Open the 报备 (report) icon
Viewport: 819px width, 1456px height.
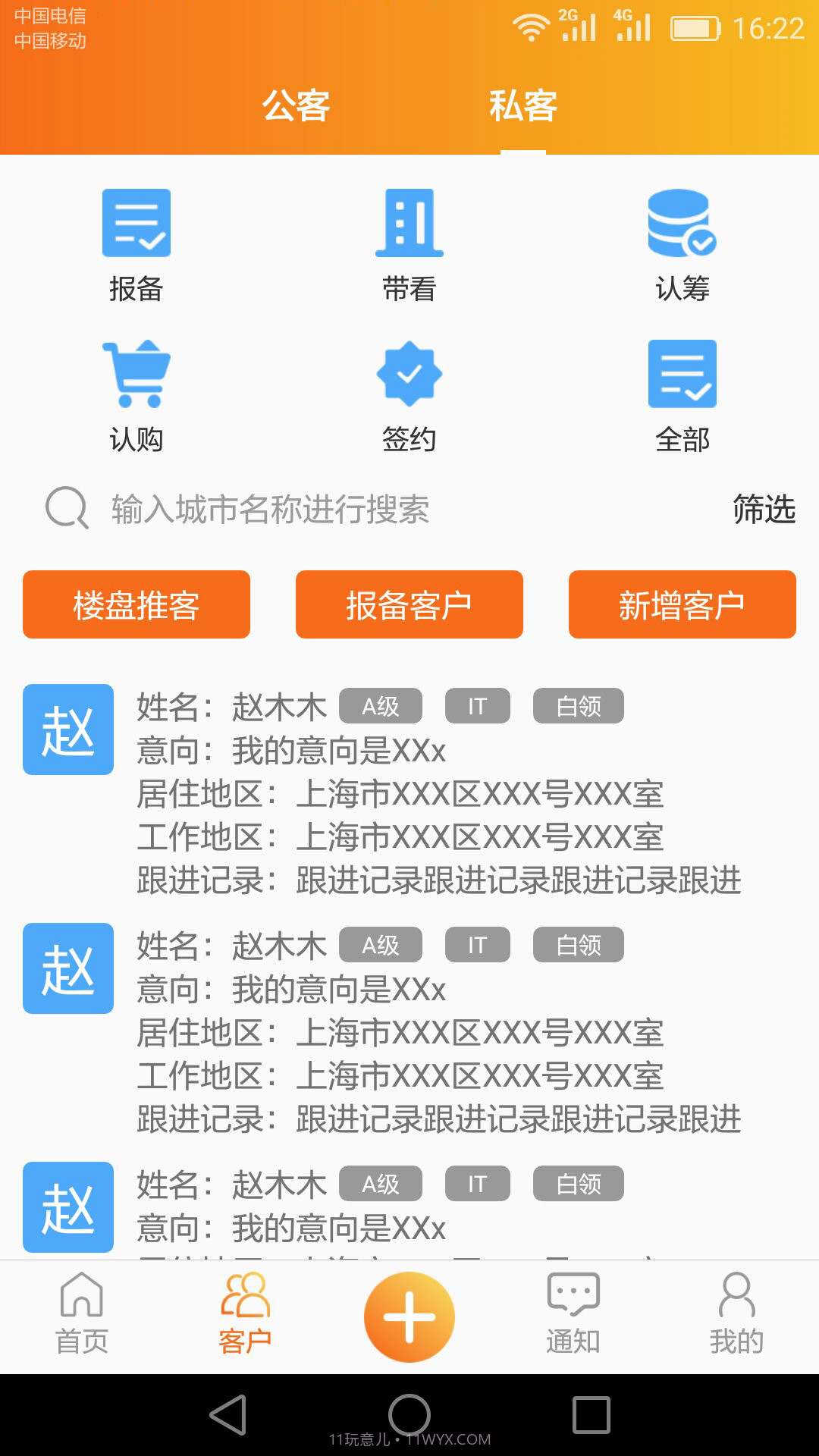click(136, 224)
